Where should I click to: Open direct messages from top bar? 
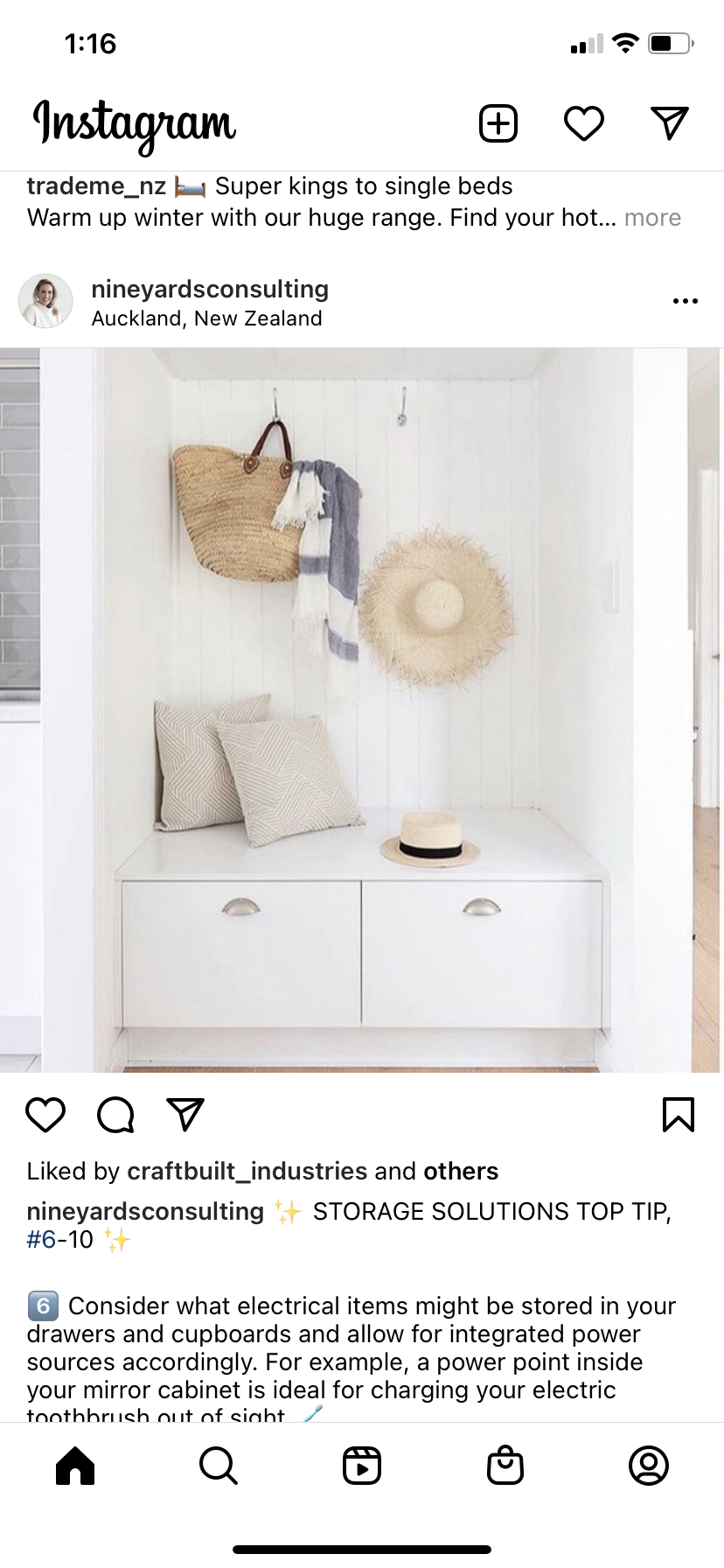coord(670,123)
